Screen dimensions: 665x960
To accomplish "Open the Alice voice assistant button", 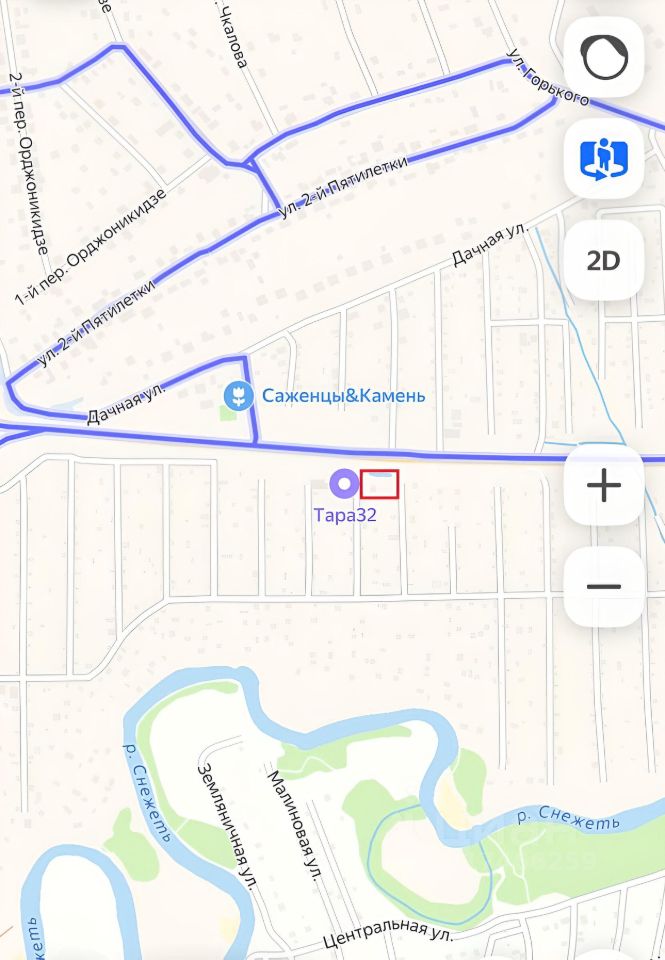I will (604, 58).
